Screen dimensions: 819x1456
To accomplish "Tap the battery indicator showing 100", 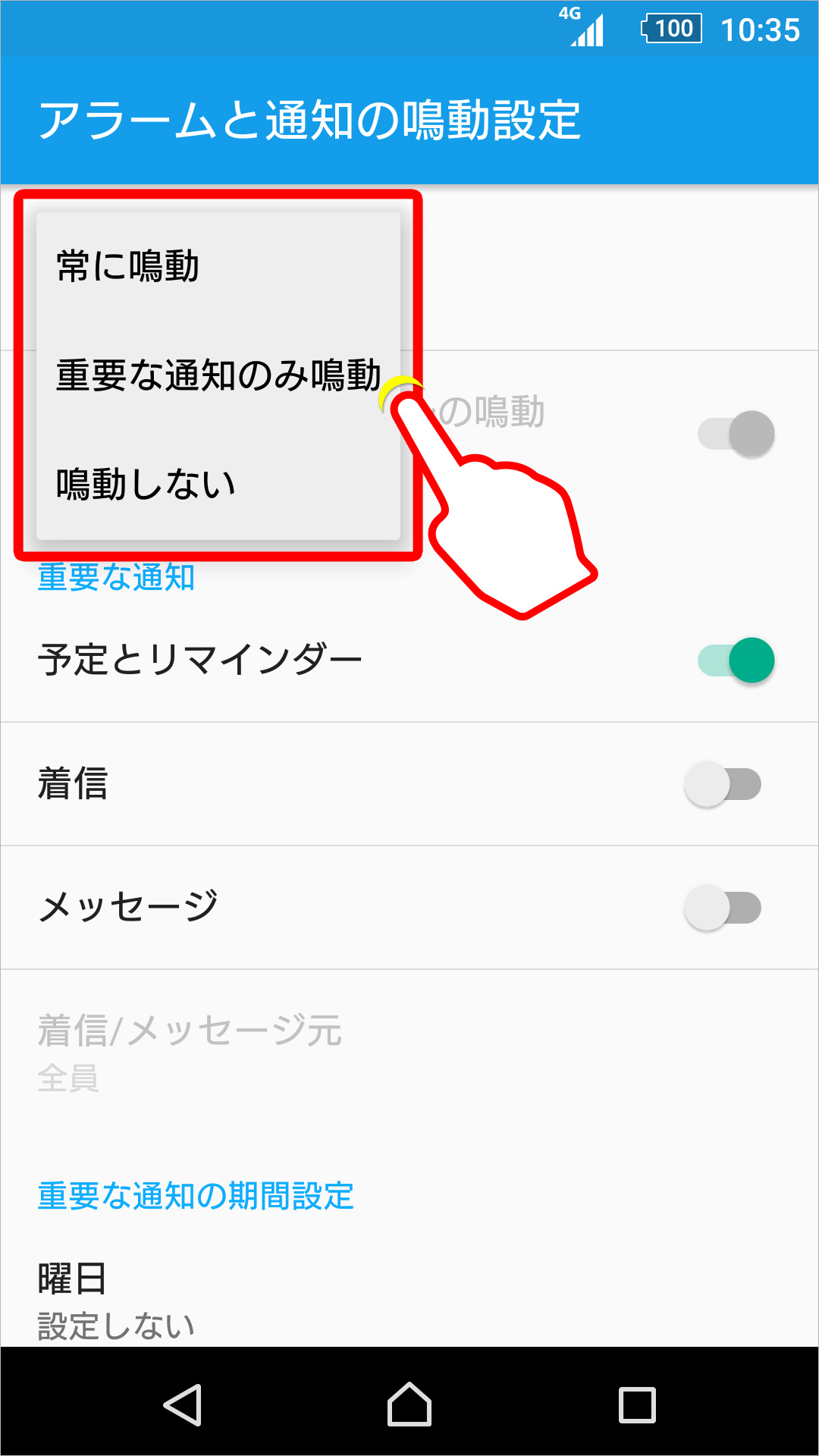I will (x=671, y=29).
